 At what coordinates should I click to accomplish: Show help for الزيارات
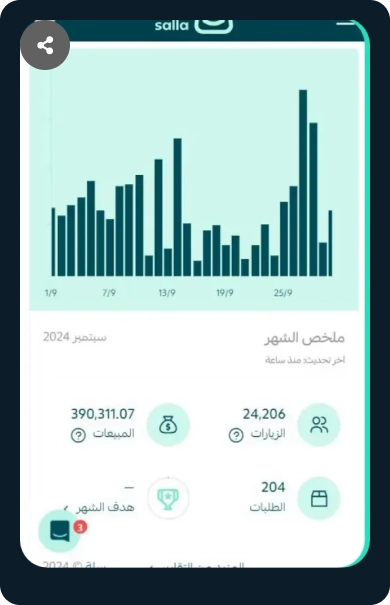tap(236, 435)
